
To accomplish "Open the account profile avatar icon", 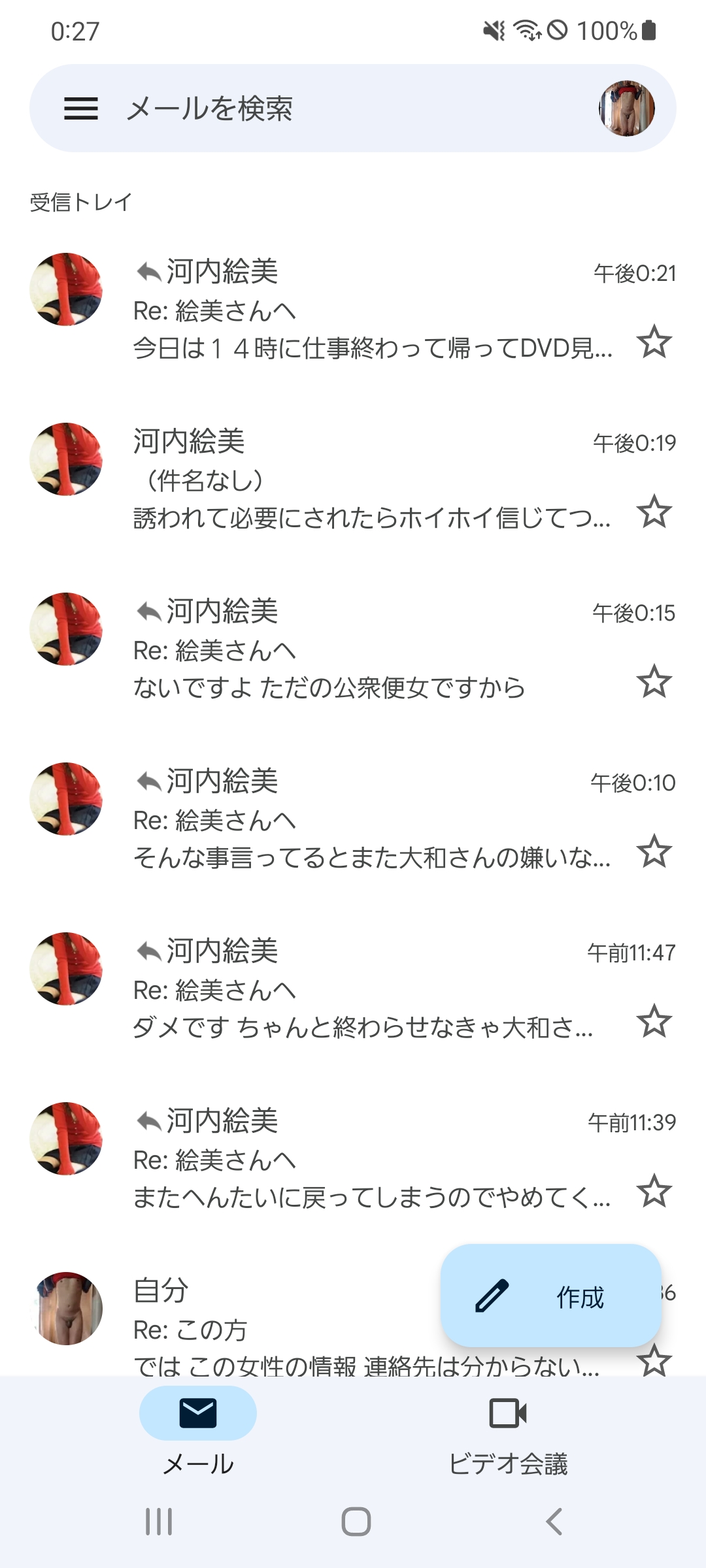I will (626, 107).
